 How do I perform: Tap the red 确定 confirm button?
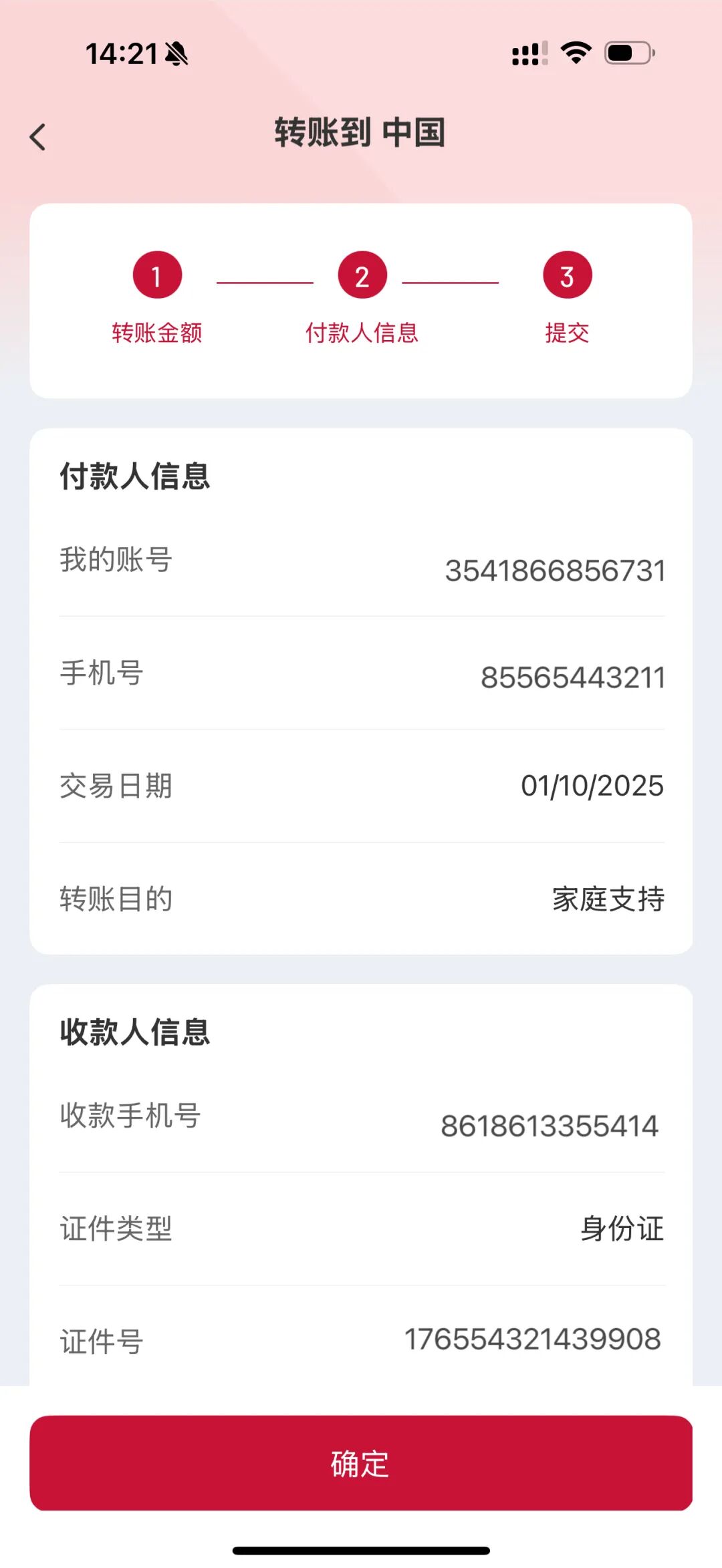tap(360, 1462)
